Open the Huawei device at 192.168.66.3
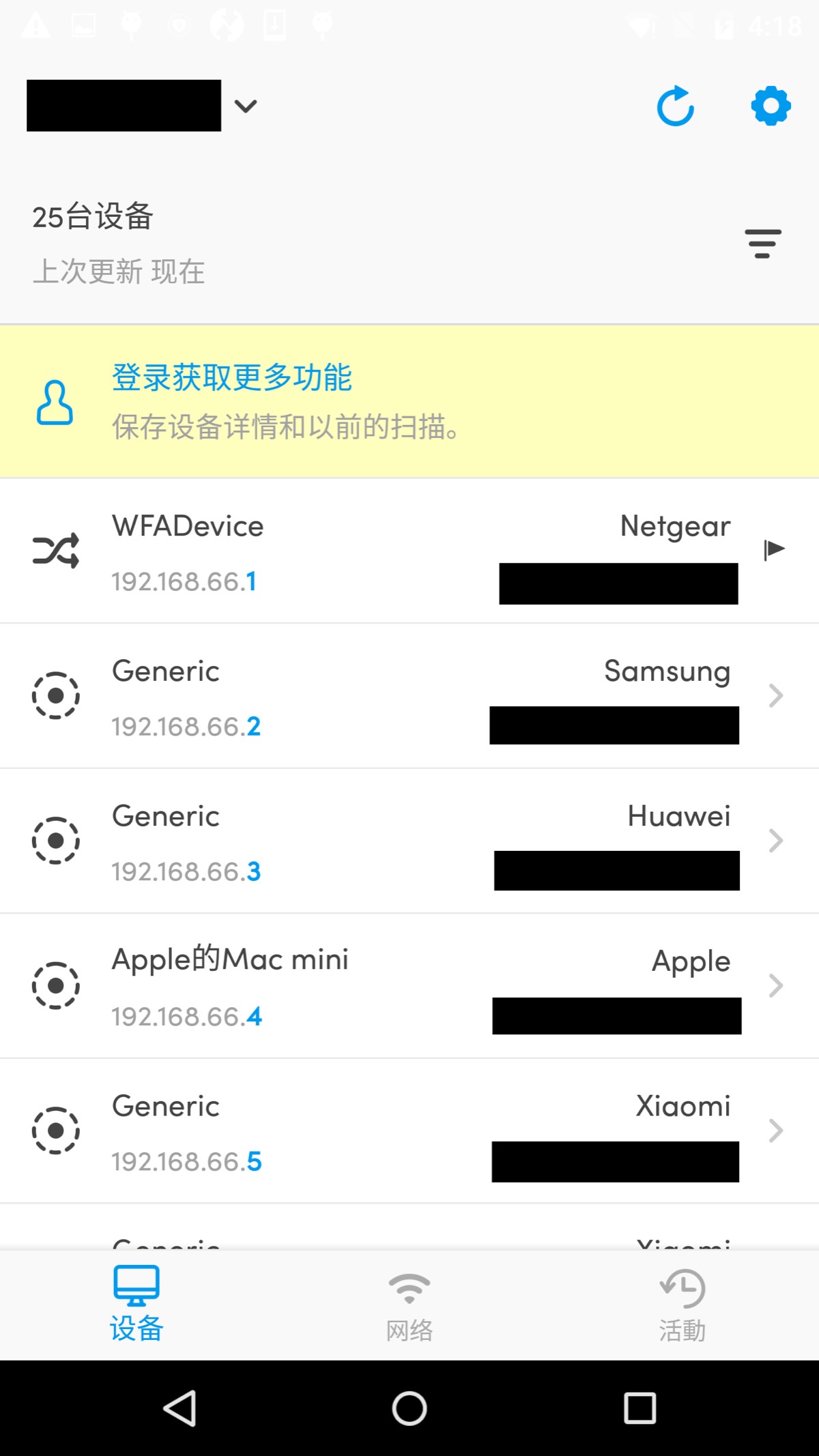 pyautogui.click(x=409, y=841)
